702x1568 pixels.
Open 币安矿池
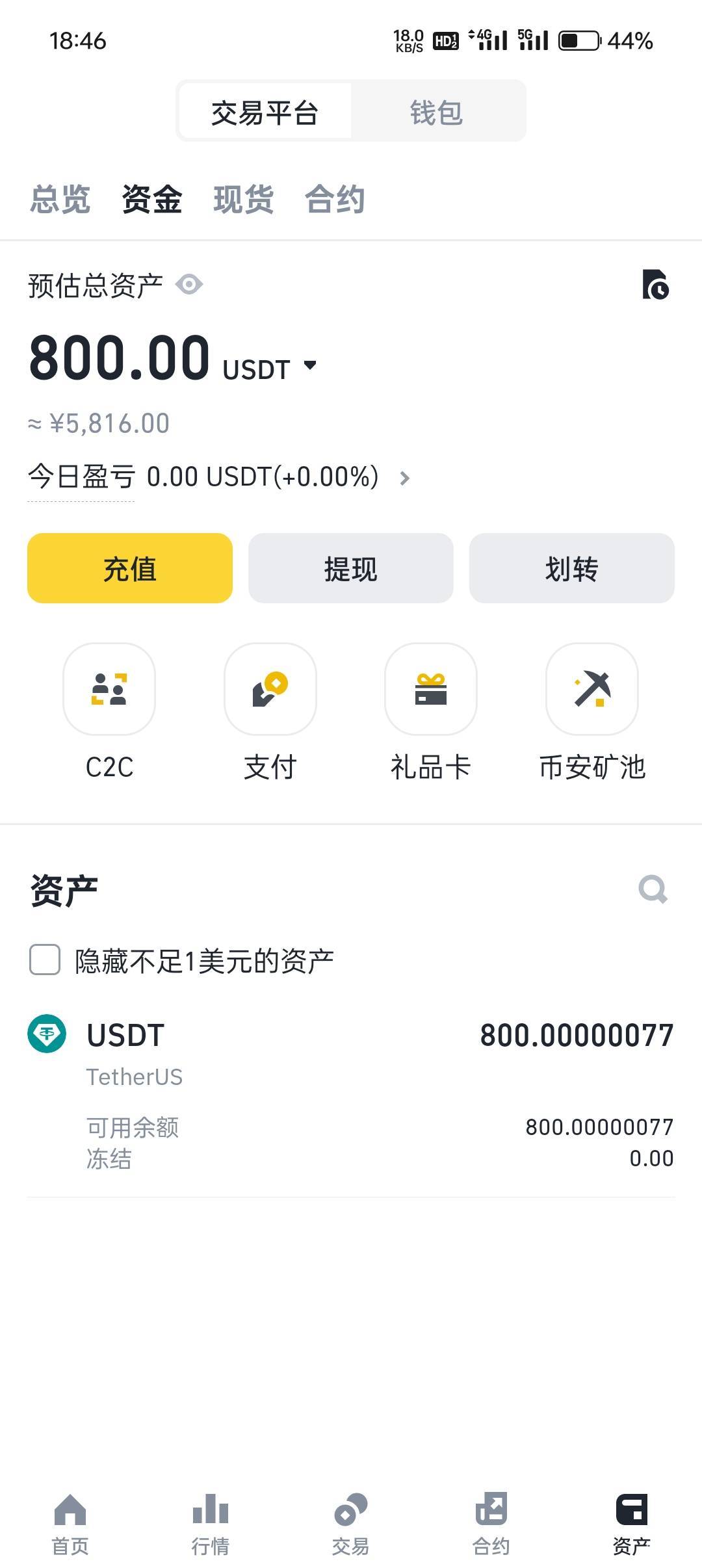592,712
